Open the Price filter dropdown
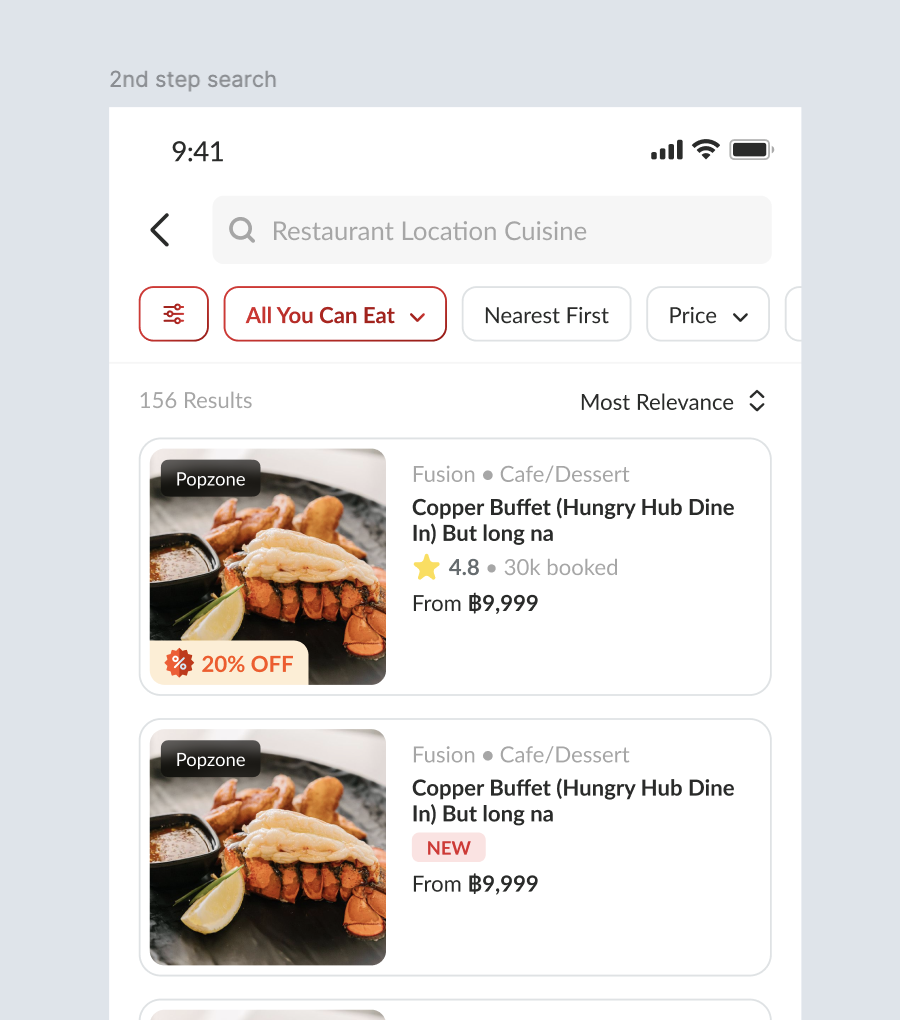This screenshot has width=900, height=1020. click(x=708, y=314)
